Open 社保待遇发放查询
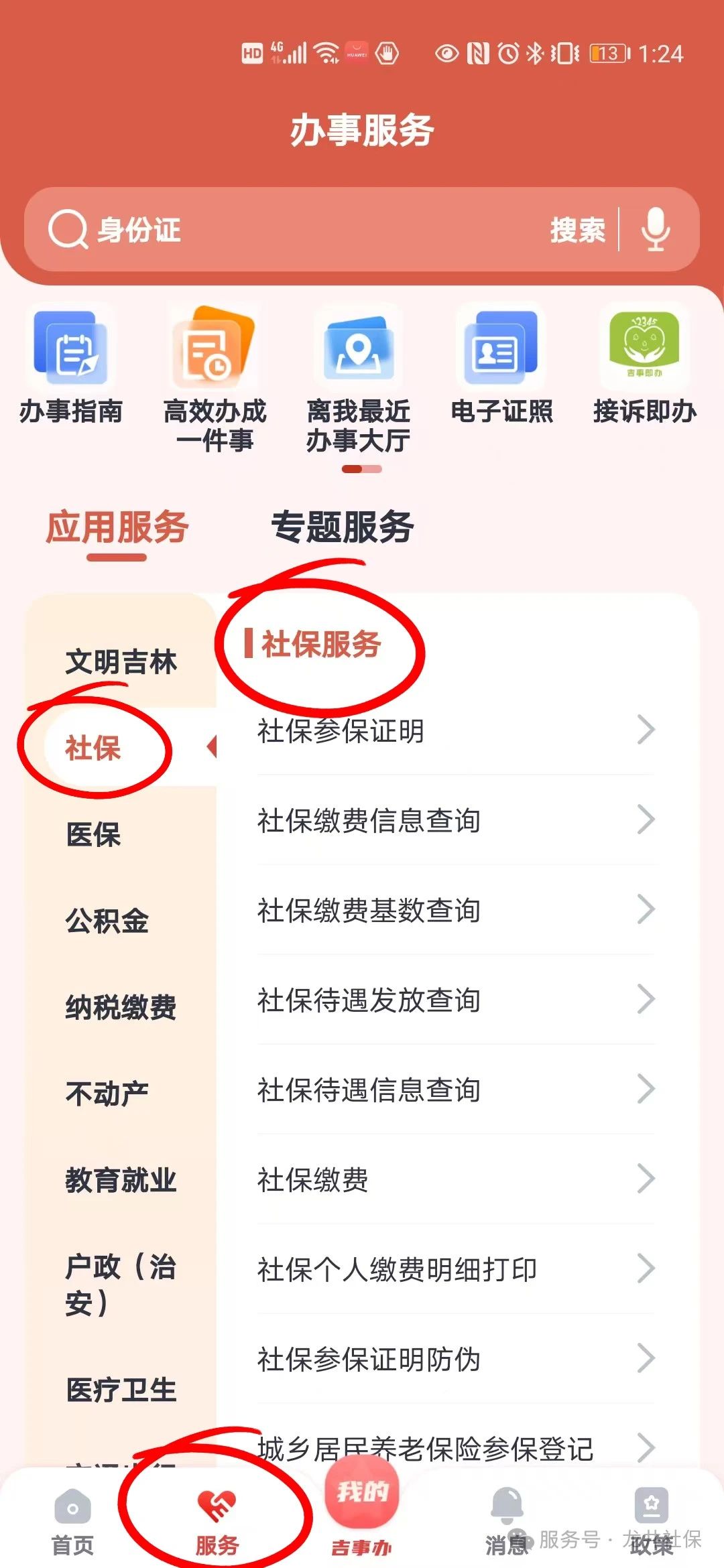 [456, 1000]
